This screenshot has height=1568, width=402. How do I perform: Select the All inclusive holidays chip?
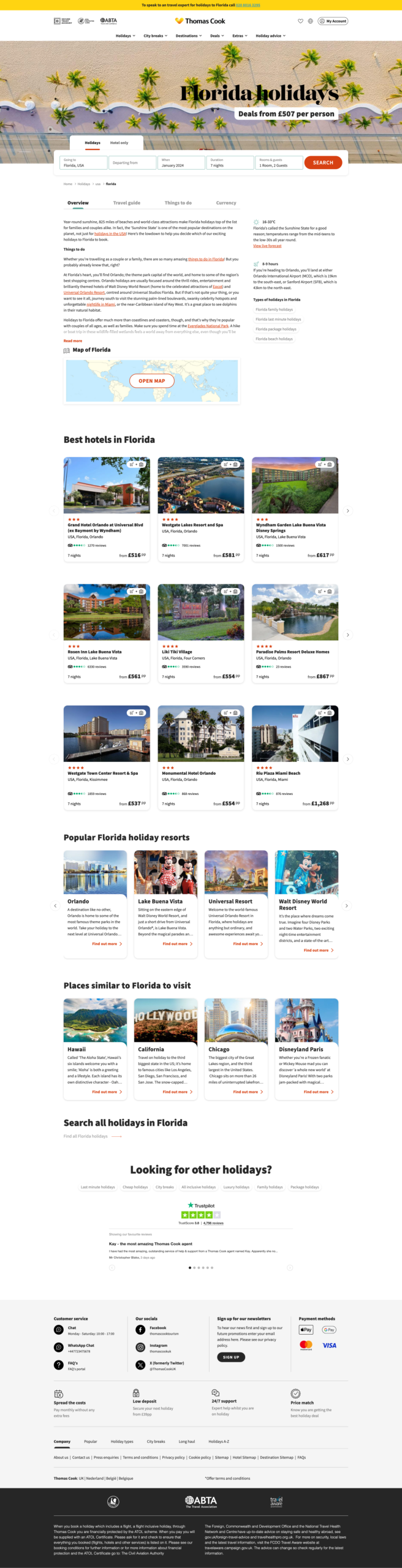point(199,1187)
